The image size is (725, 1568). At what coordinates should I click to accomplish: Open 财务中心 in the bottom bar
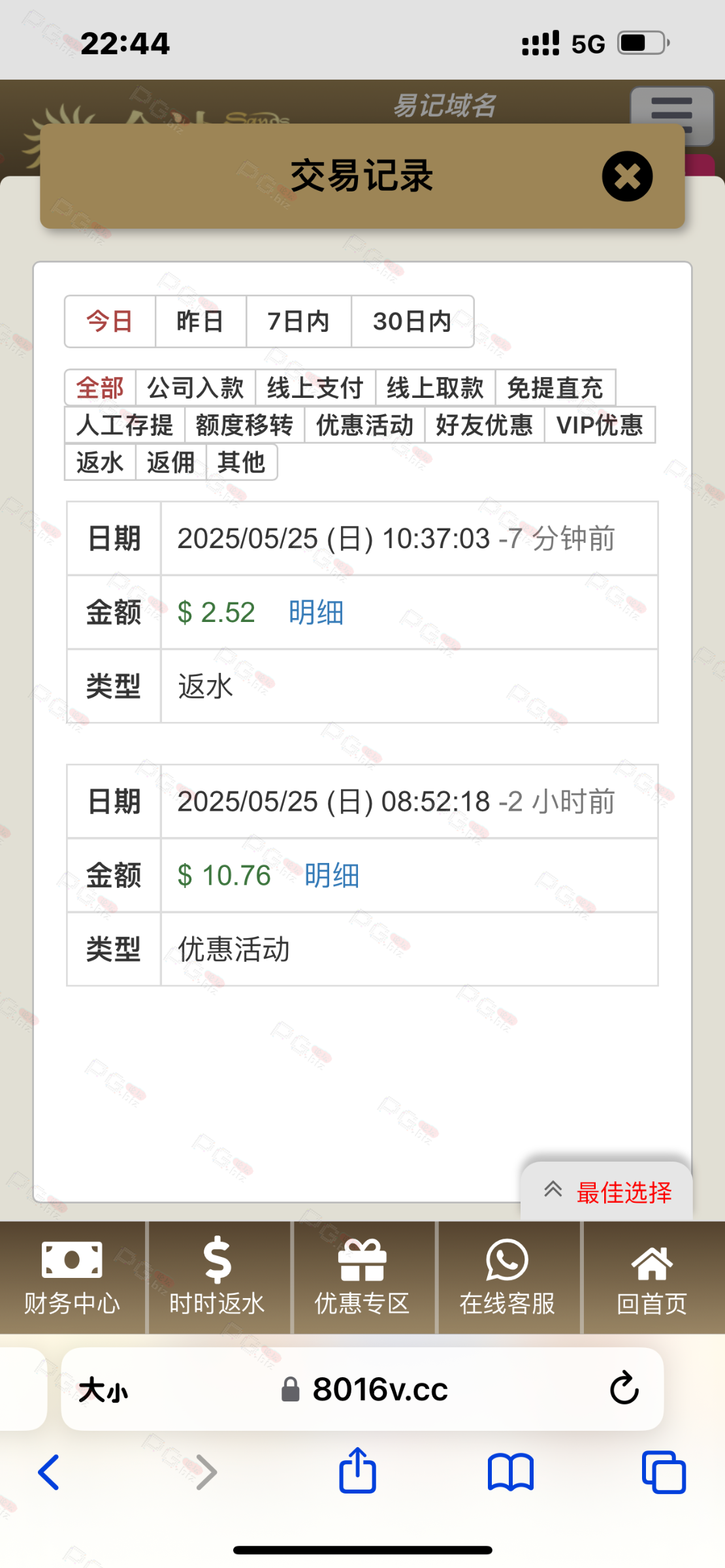coord(72,1277)
